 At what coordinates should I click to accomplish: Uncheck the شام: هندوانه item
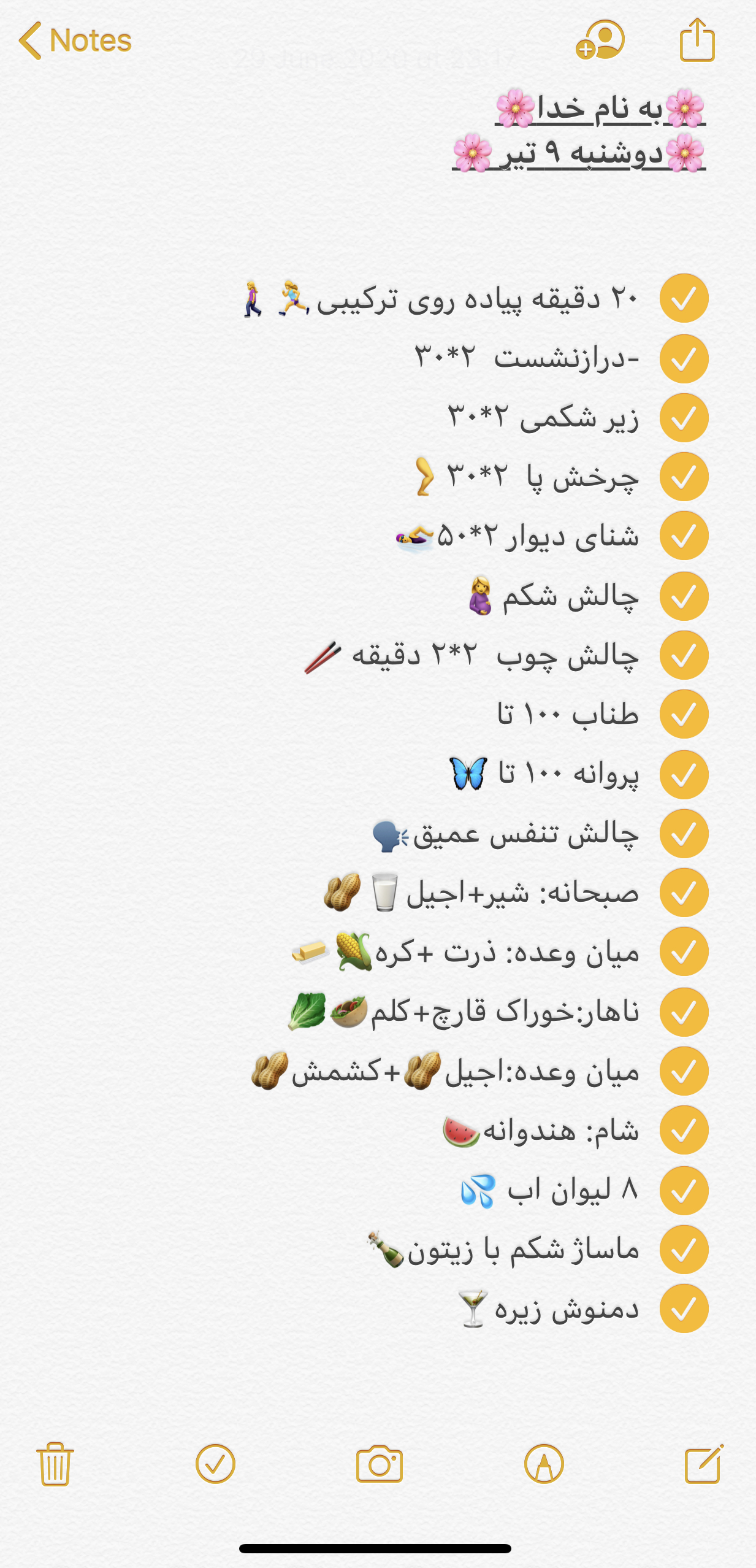pos(684,1130)
